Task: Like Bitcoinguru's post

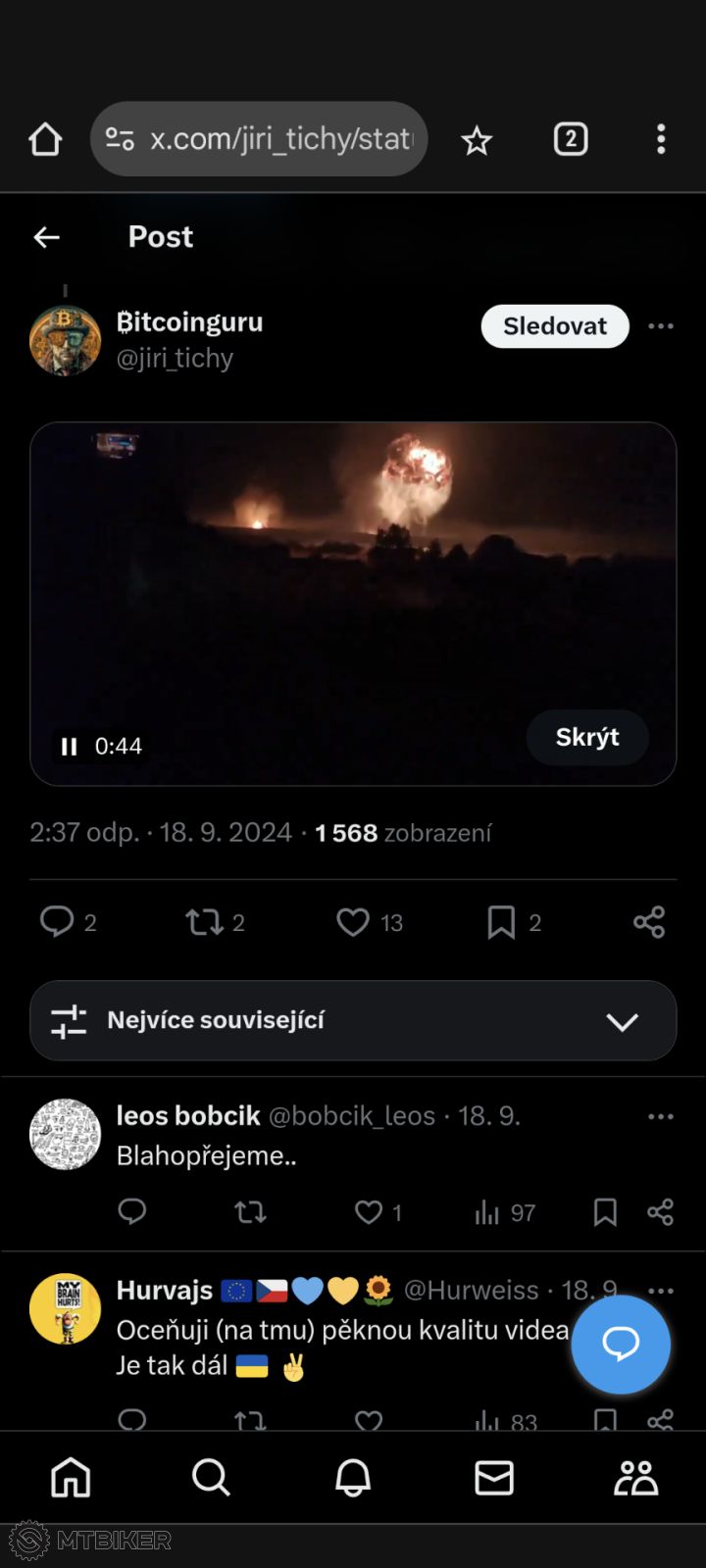Action: pyautogui.click(x=353, y=921)
